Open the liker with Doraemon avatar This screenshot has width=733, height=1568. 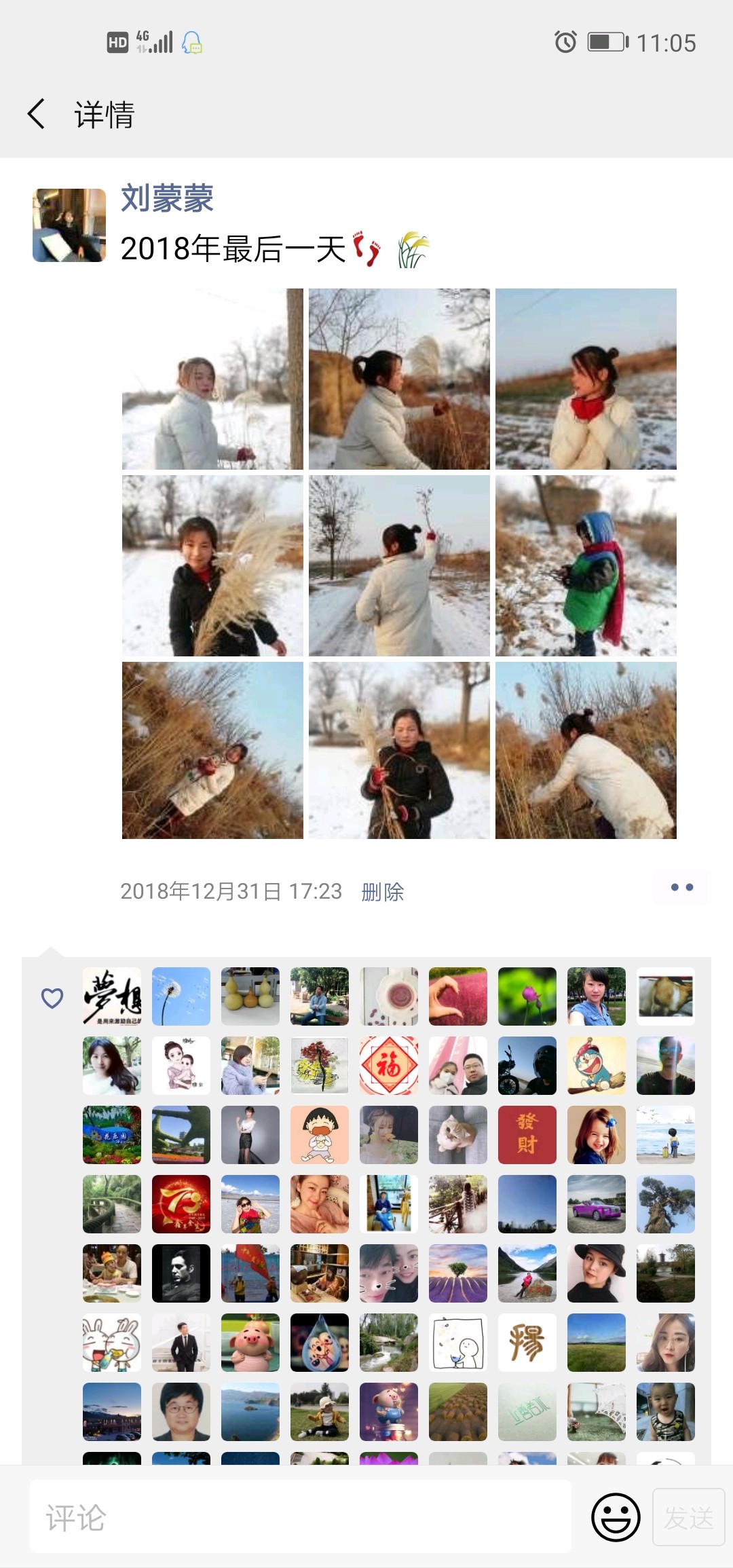pos(597,1066)
